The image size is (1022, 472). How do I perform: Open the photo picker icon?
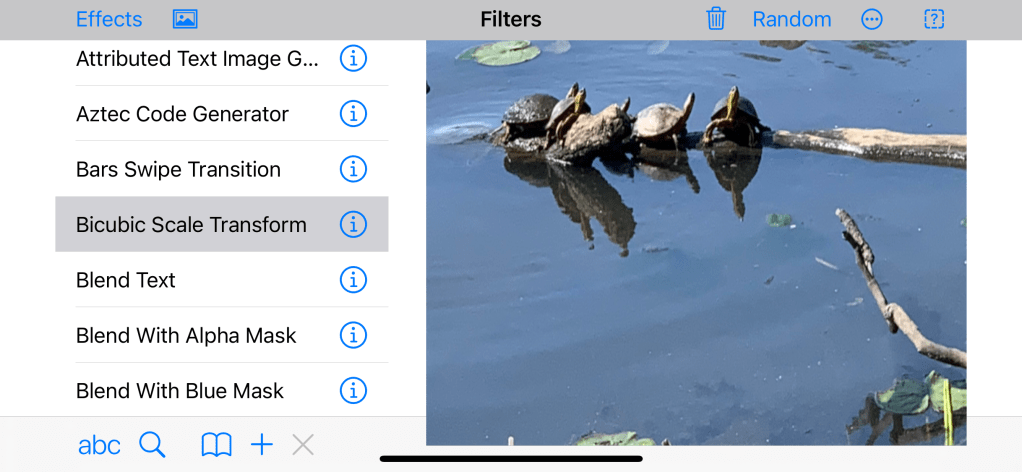coord(185,19)
